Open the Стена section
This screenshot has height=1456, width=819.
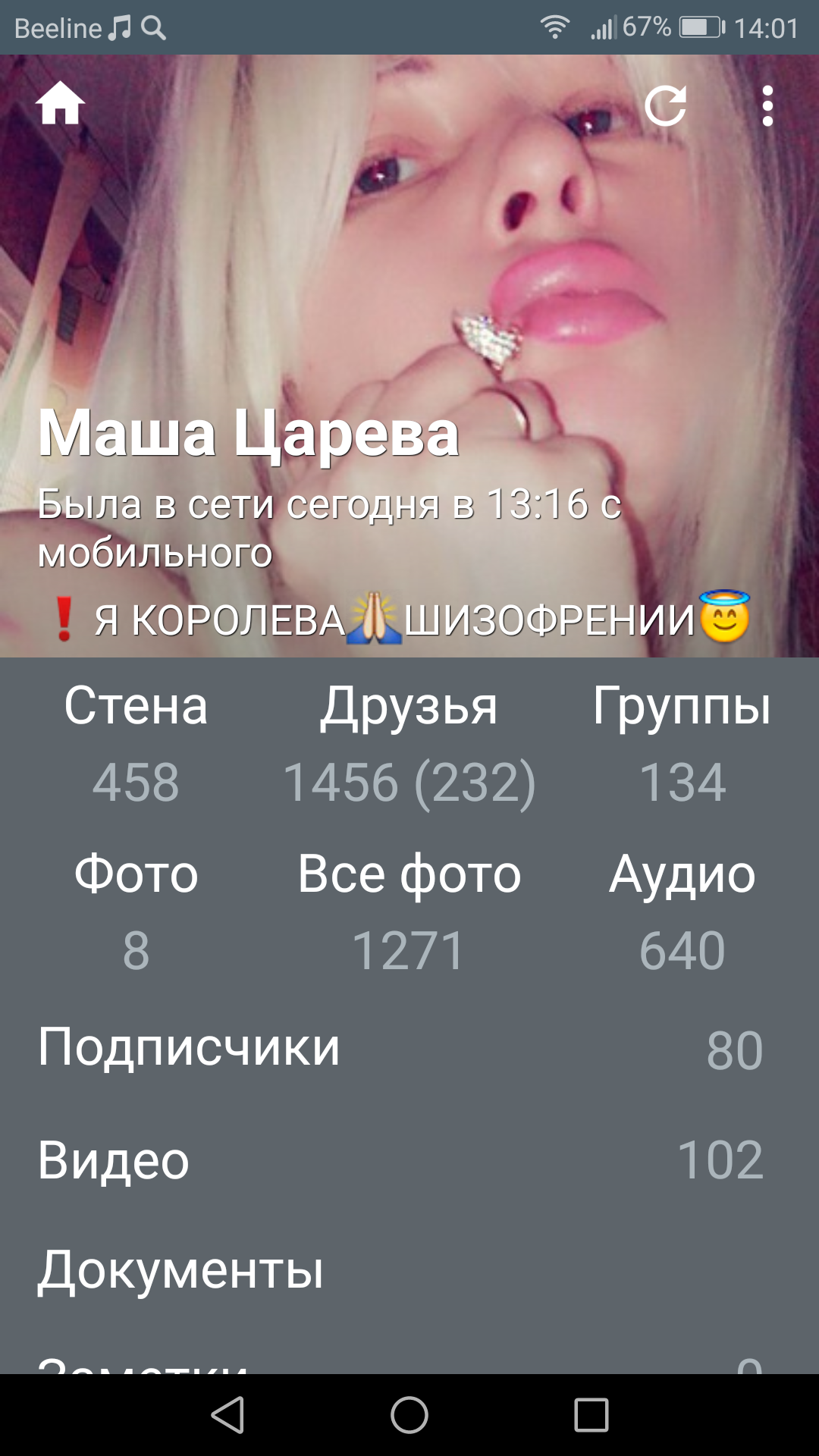click(x=136, y=742)
